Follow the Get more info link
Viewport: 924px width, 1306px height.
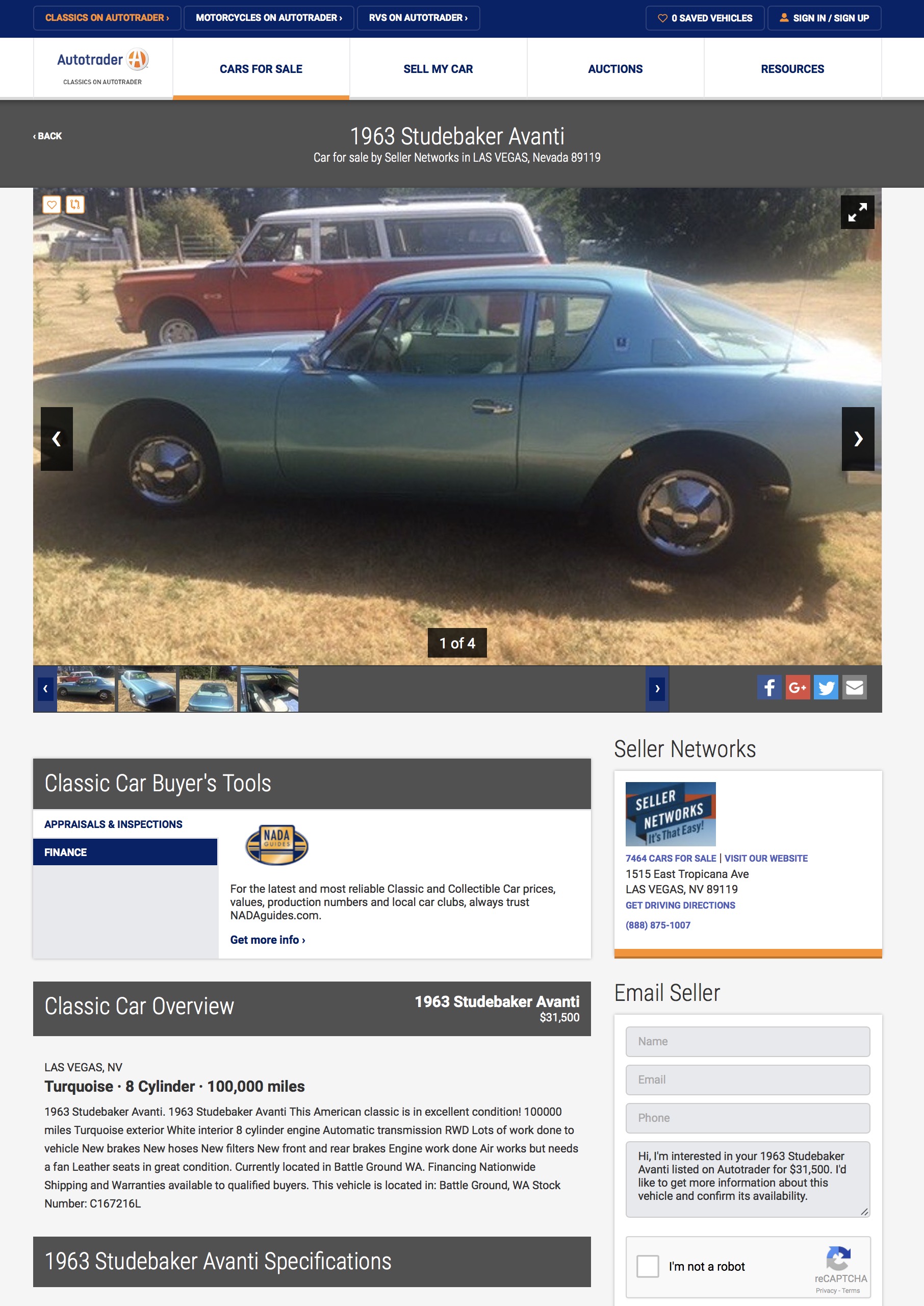click(x=267, y=940)
